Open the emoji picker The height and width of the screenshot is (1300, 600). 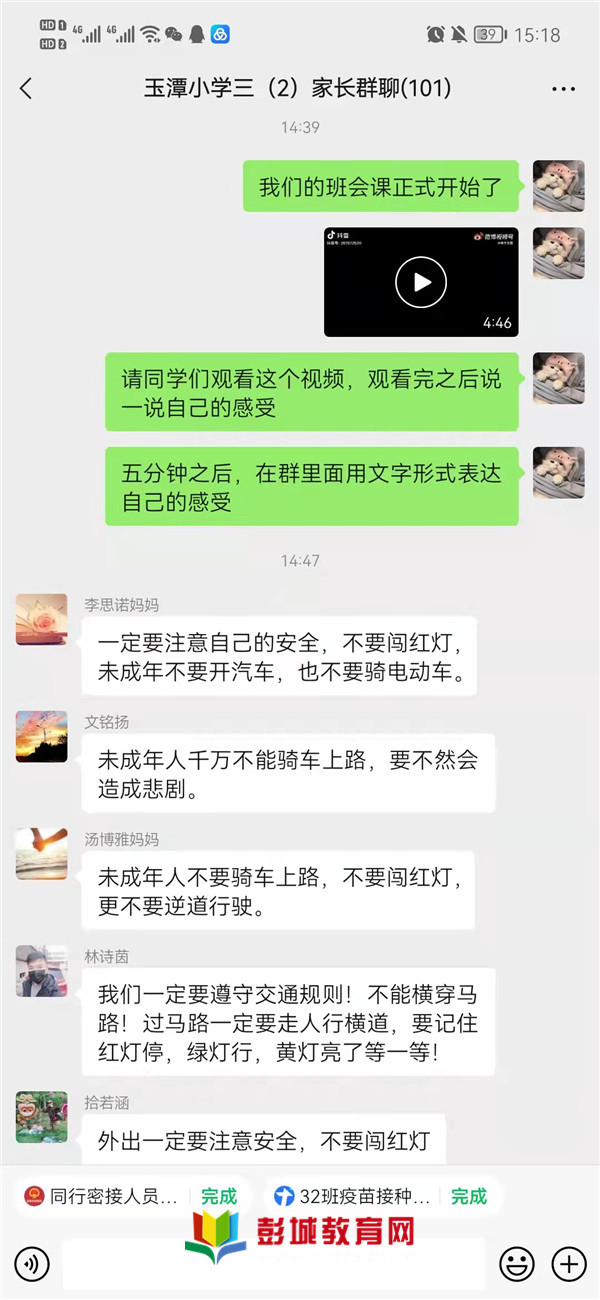coord(517,1264)
